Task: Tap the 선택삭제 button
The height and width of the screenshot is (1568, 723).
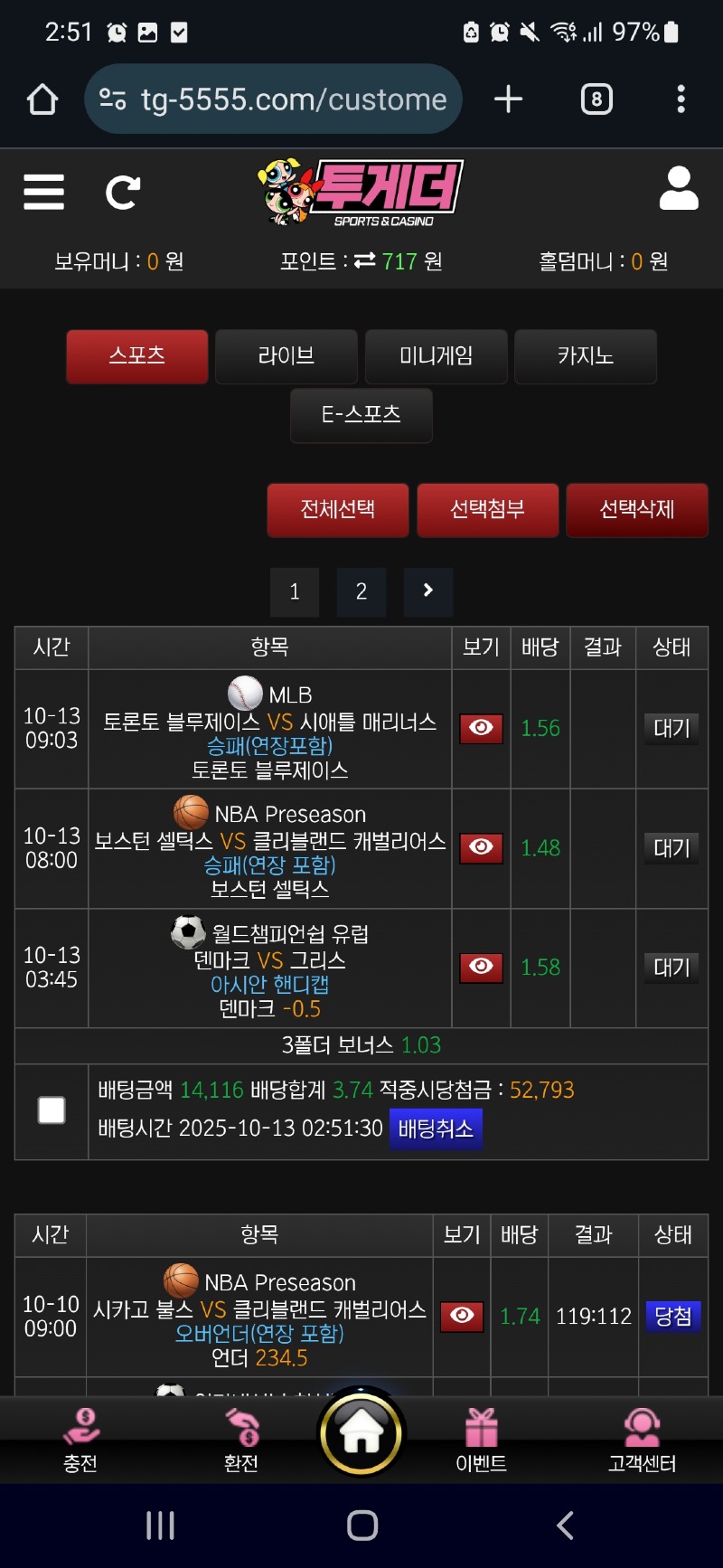Action: point(636,510)
